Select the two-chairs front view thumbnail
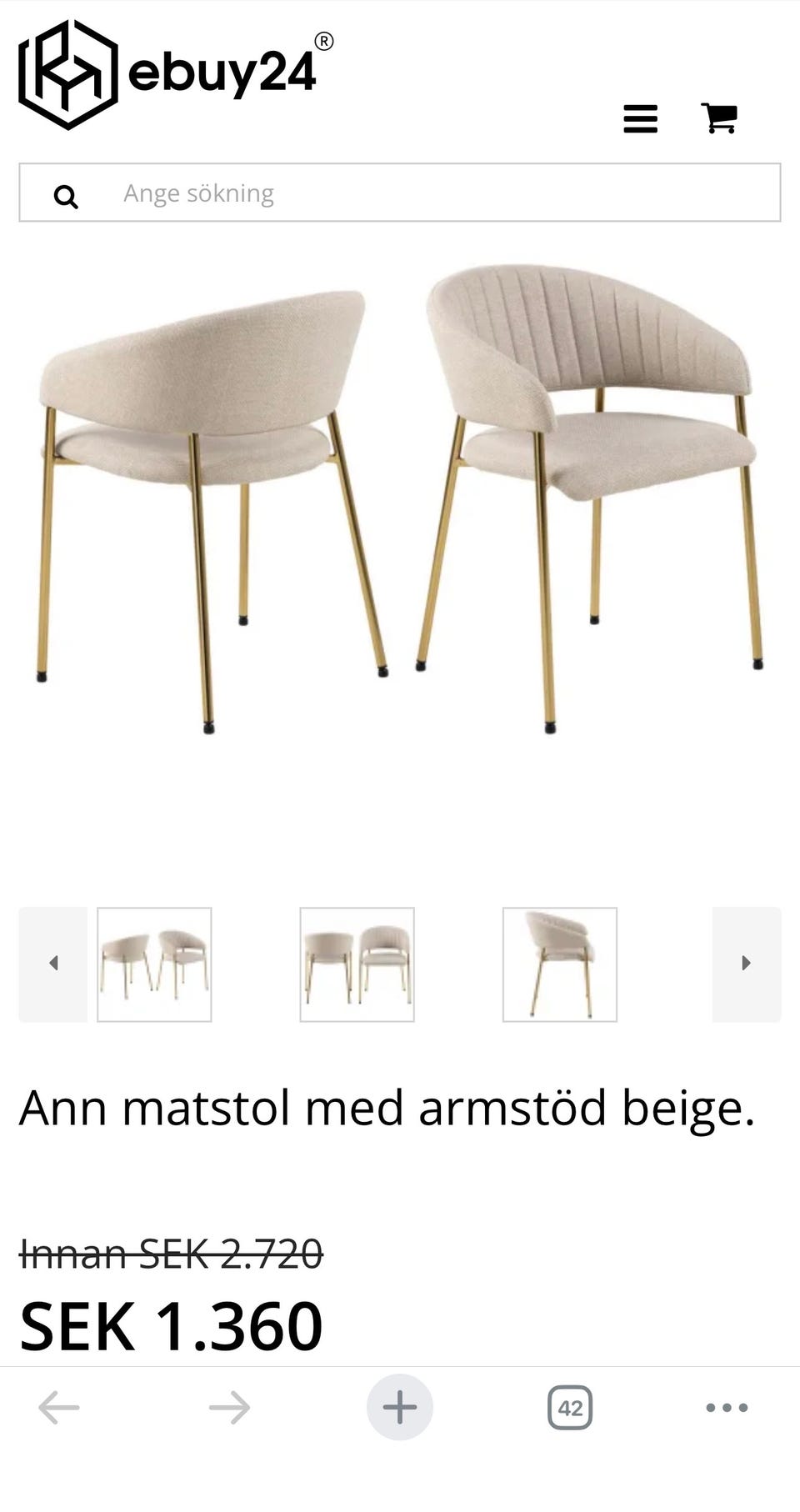800x1512 pixels. (x=358, y=964)
